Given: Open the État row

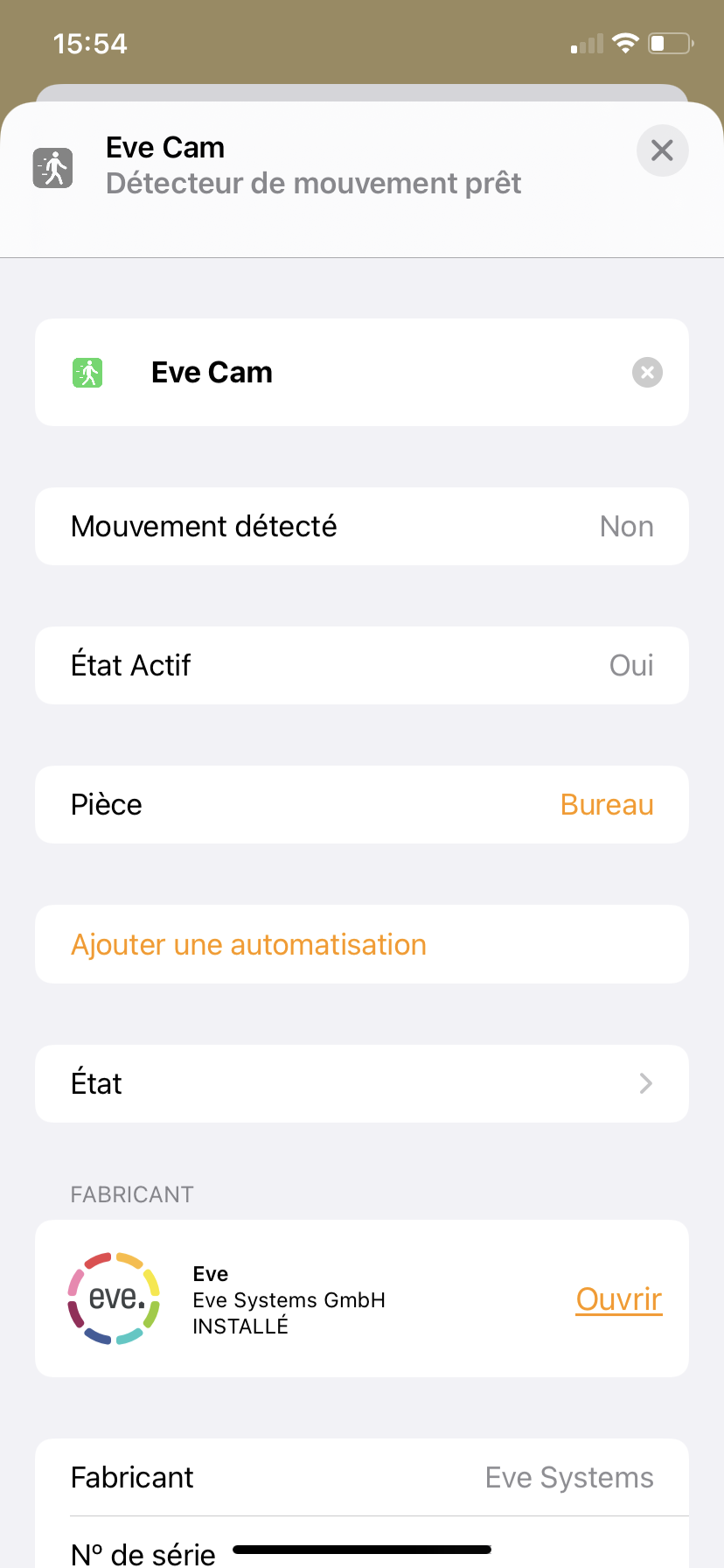Looking at the screenshot, I should click(x=362, y=1083).
